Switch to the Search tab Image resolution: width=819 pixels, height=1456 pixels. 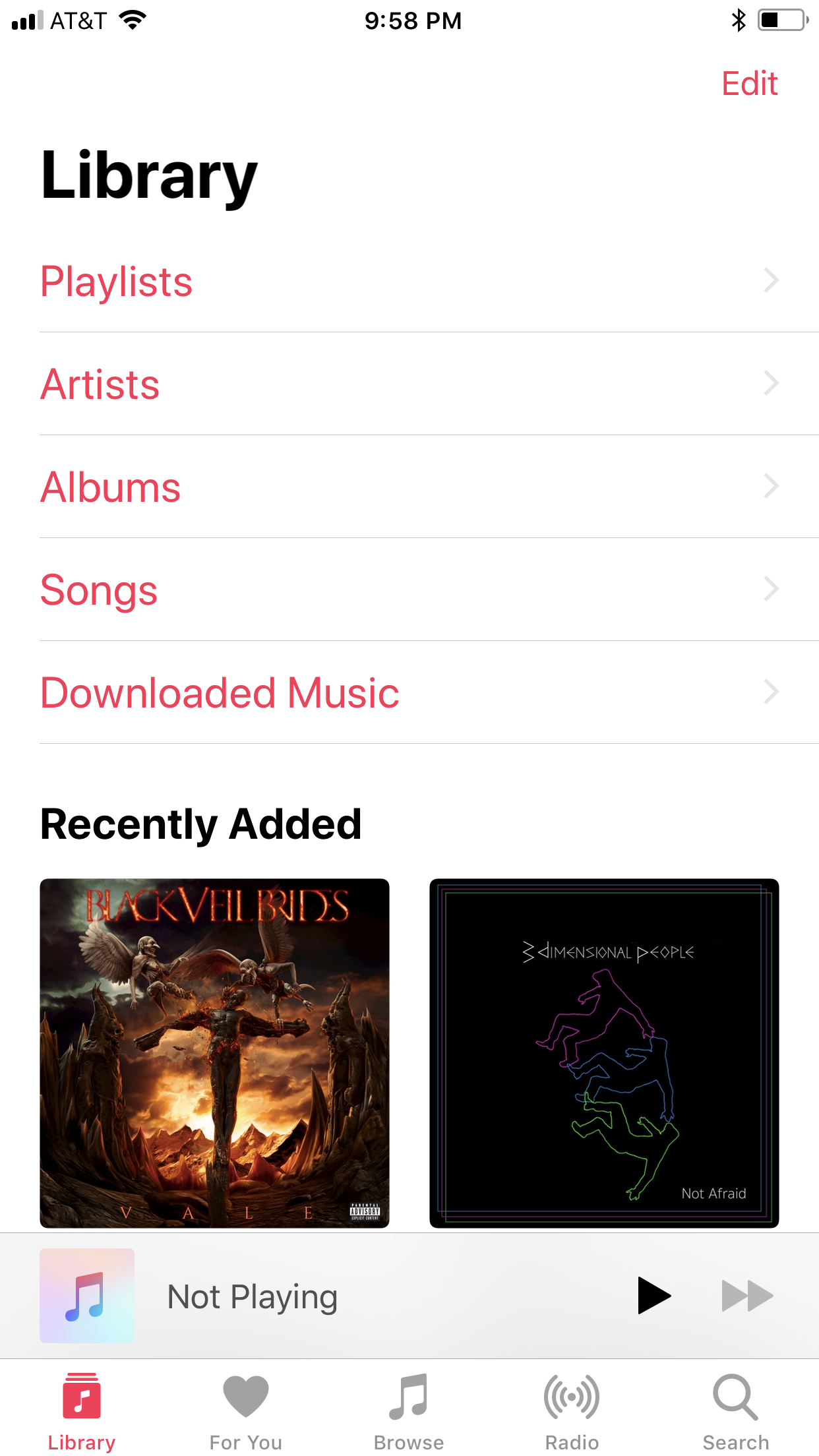tap(736, 1412)
